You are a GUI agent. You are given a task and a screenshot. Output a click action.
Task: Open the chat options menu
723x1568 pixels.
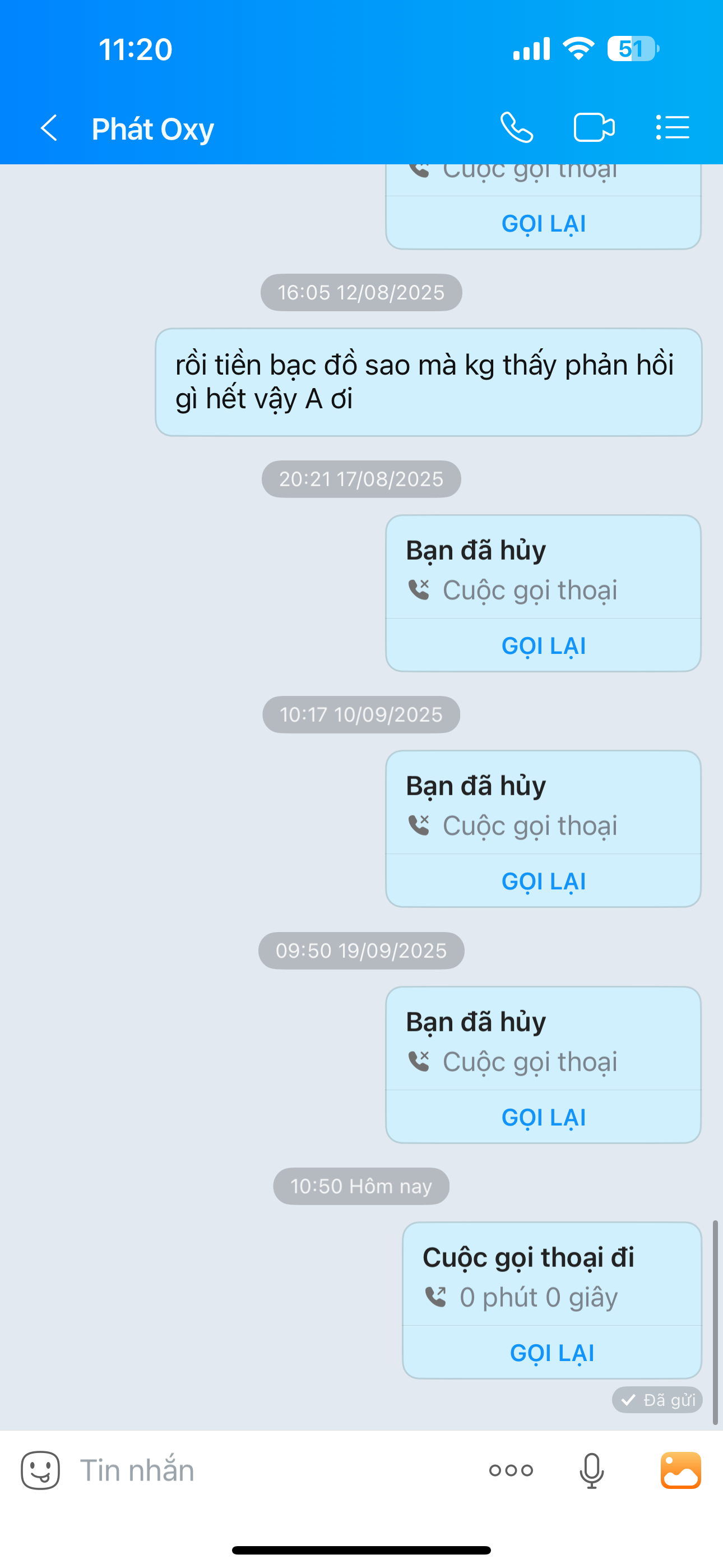tap(673, 128)
